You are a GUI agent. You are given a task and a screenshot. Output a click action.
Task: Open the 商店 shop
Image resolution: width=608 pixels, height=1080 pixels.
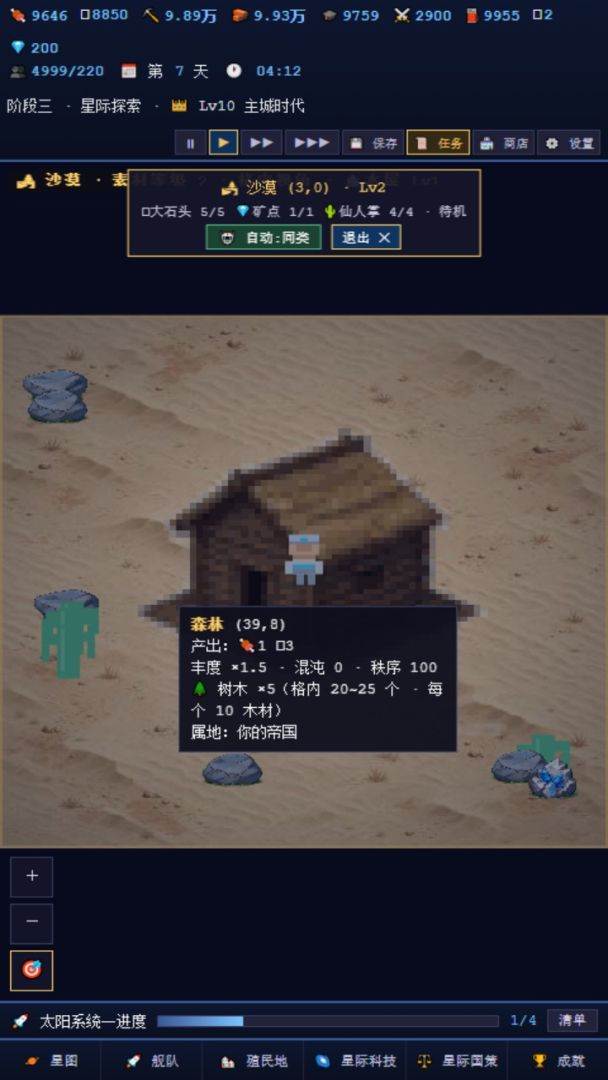click(x=503, y=143)
